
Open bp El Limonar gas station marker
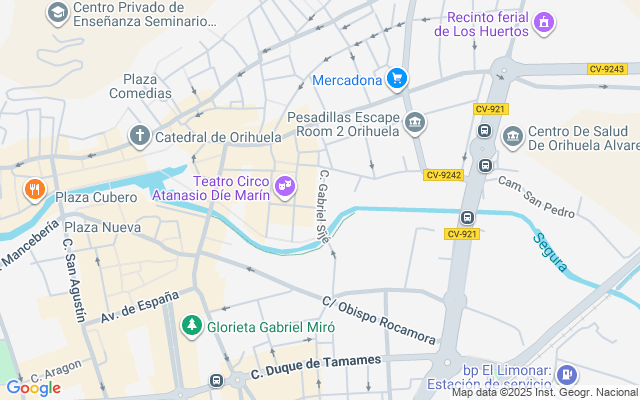coord(566,375)
